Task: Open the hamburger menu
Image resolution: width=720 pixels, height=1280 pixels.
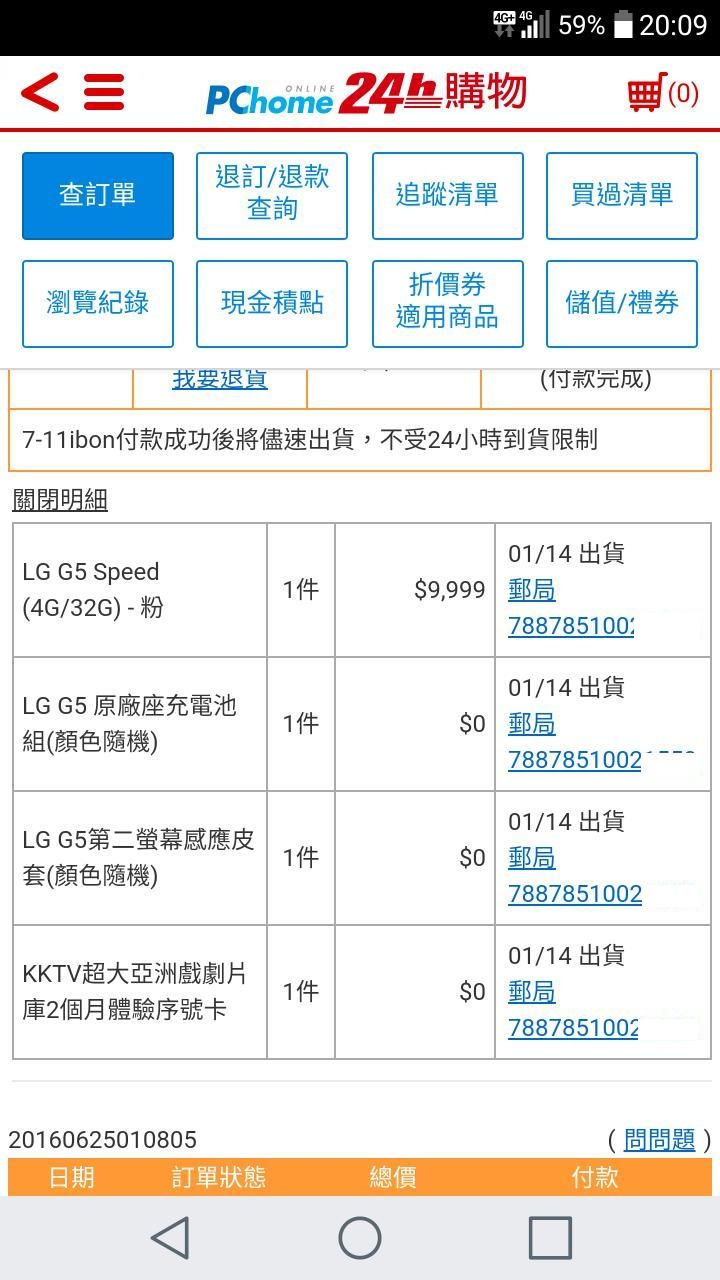Action: tap(104, 93)
